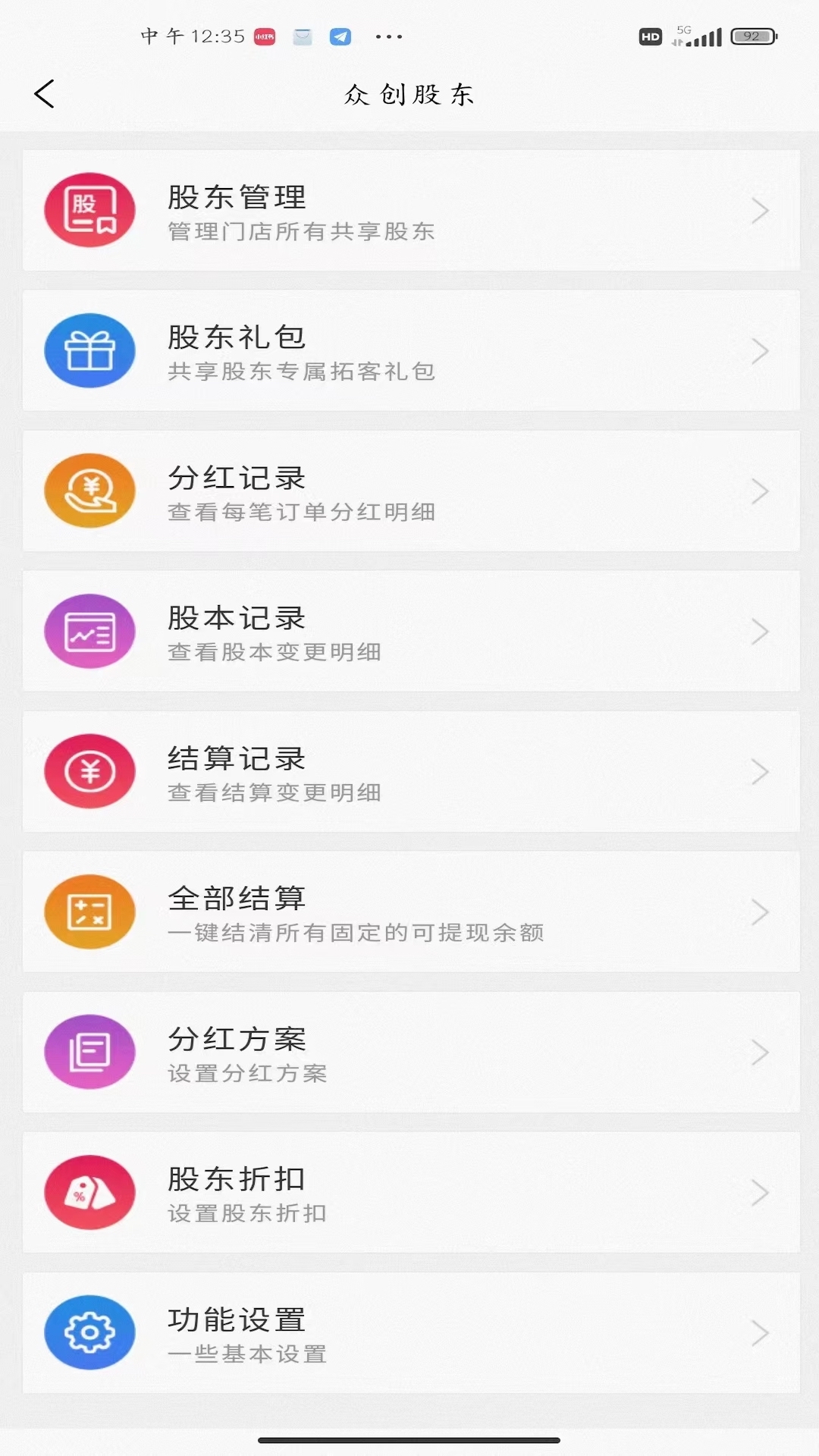The width and height of the screenshot is (819, 1456).
Task: Open the gear icon beside 功能设置
Action: click(89, 1332)
